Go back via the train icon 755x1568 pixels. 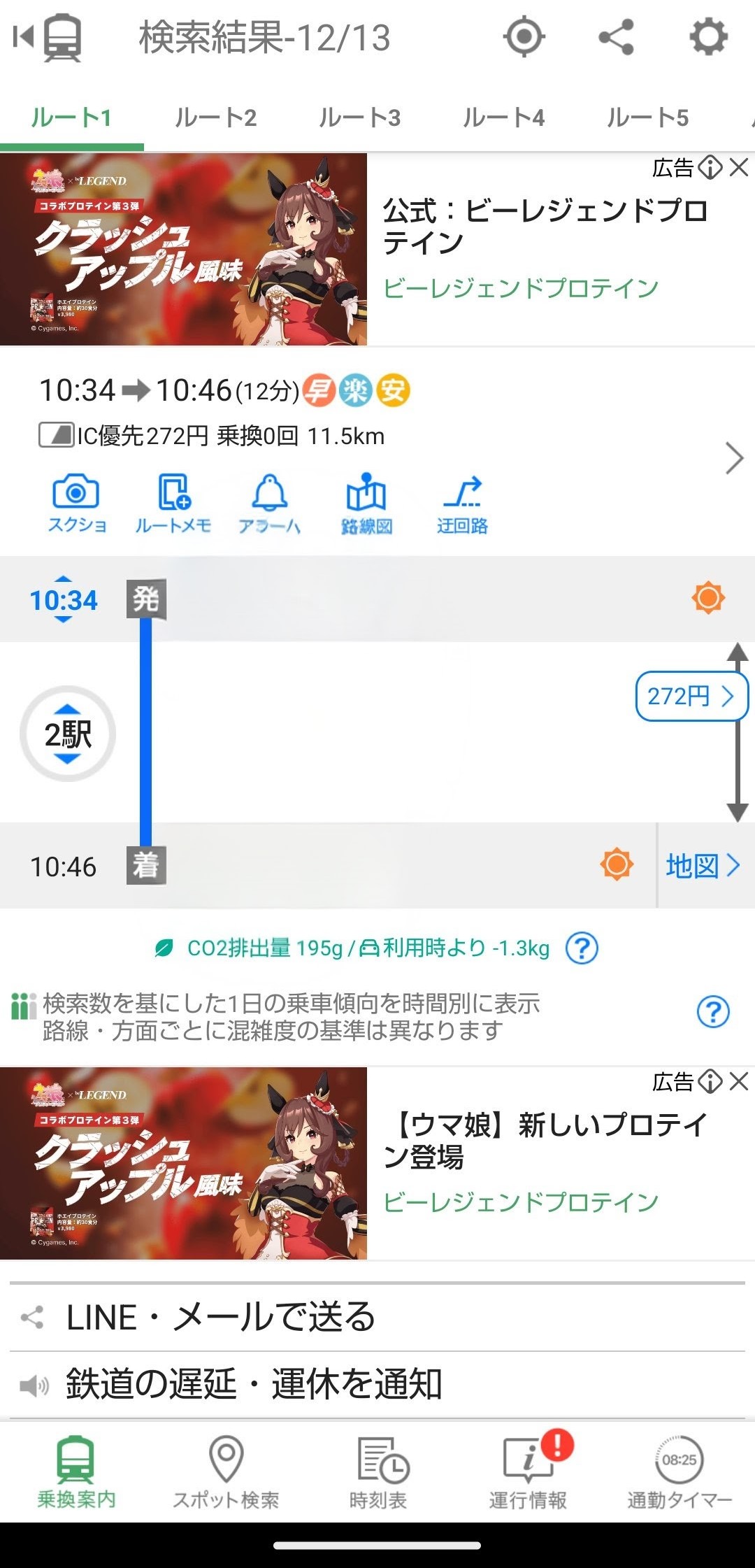pos(49,37)
